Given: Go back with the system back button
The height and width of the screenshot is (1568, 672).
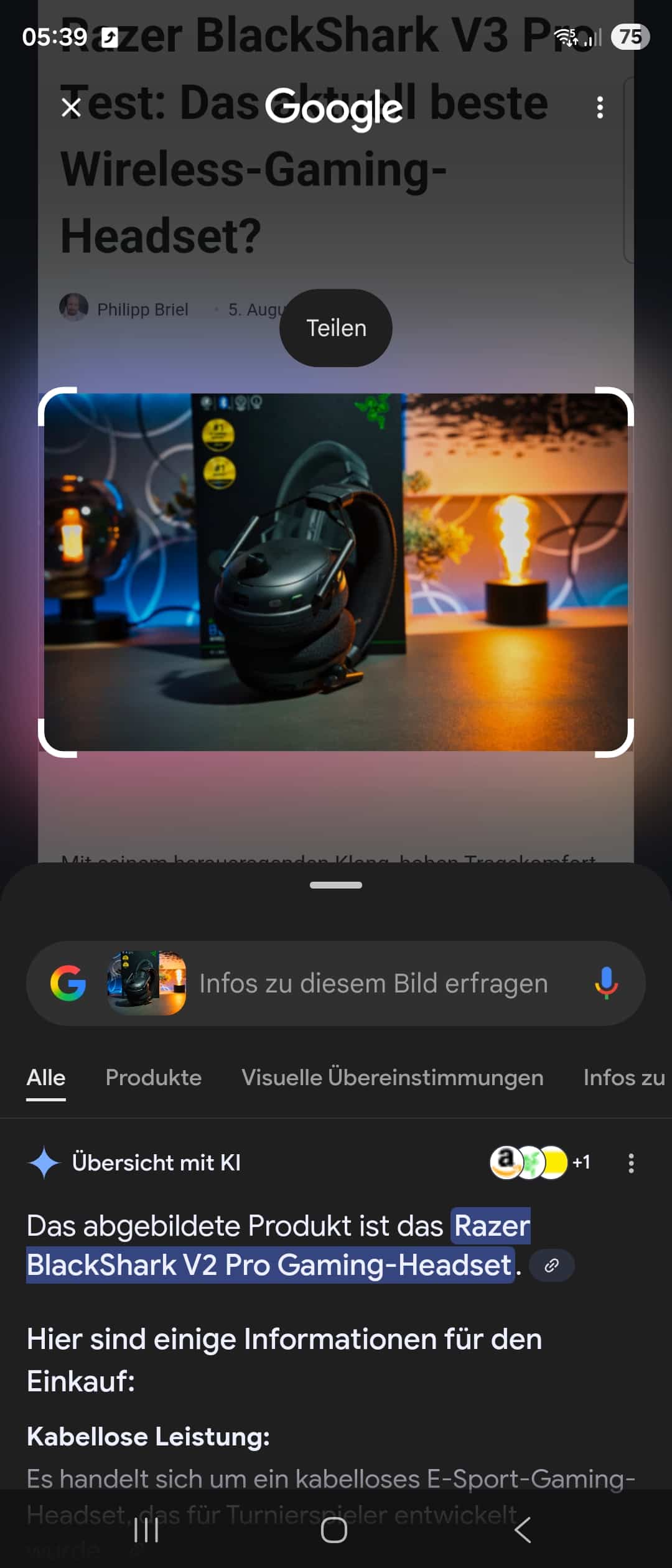Looking at the screenshot, I should pyautogui.click(x=523, y=1529).
